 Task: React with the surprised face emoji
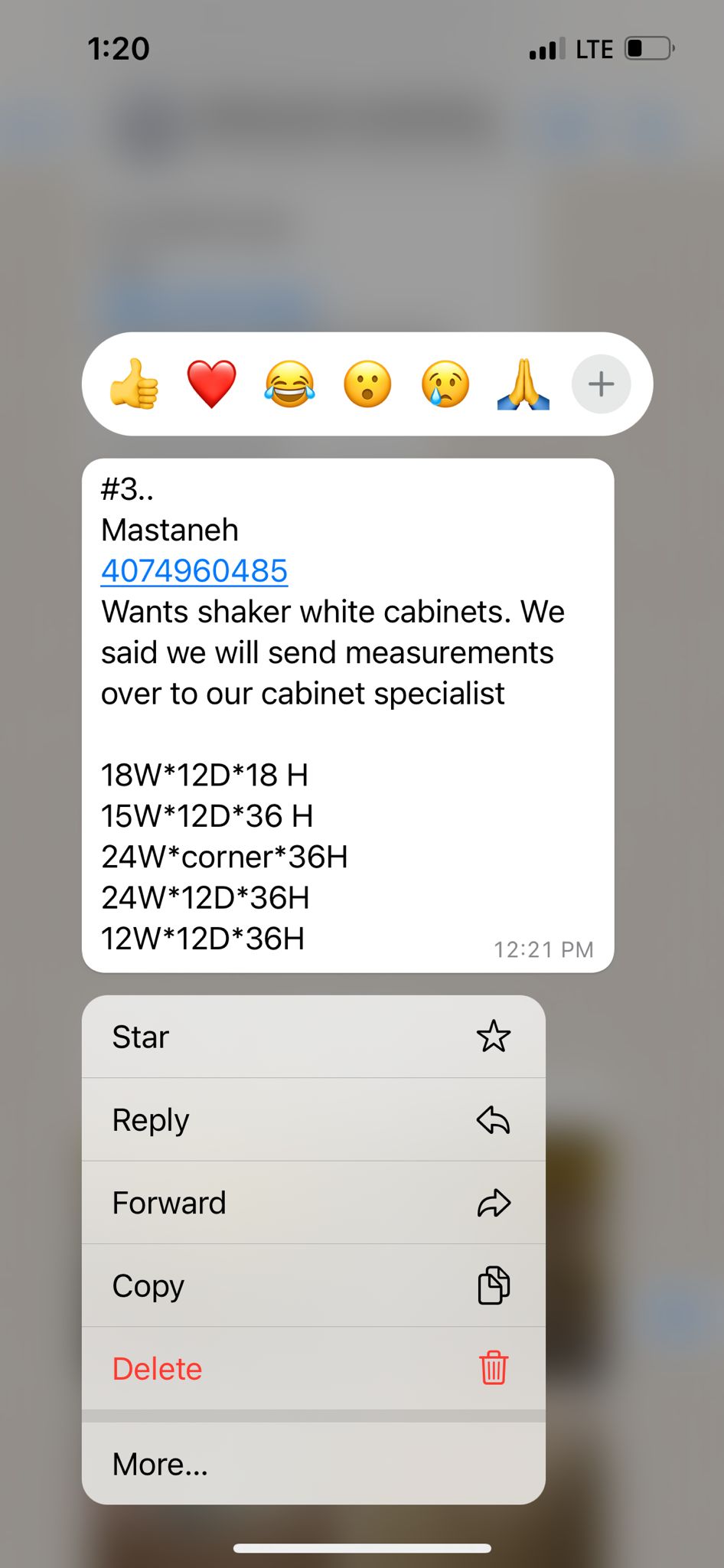367,384
